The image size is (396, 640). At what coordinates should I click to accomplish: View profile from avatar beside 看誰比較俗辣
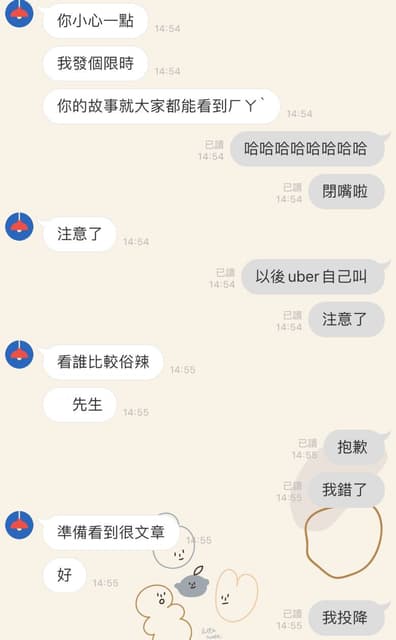pos(19,354)
